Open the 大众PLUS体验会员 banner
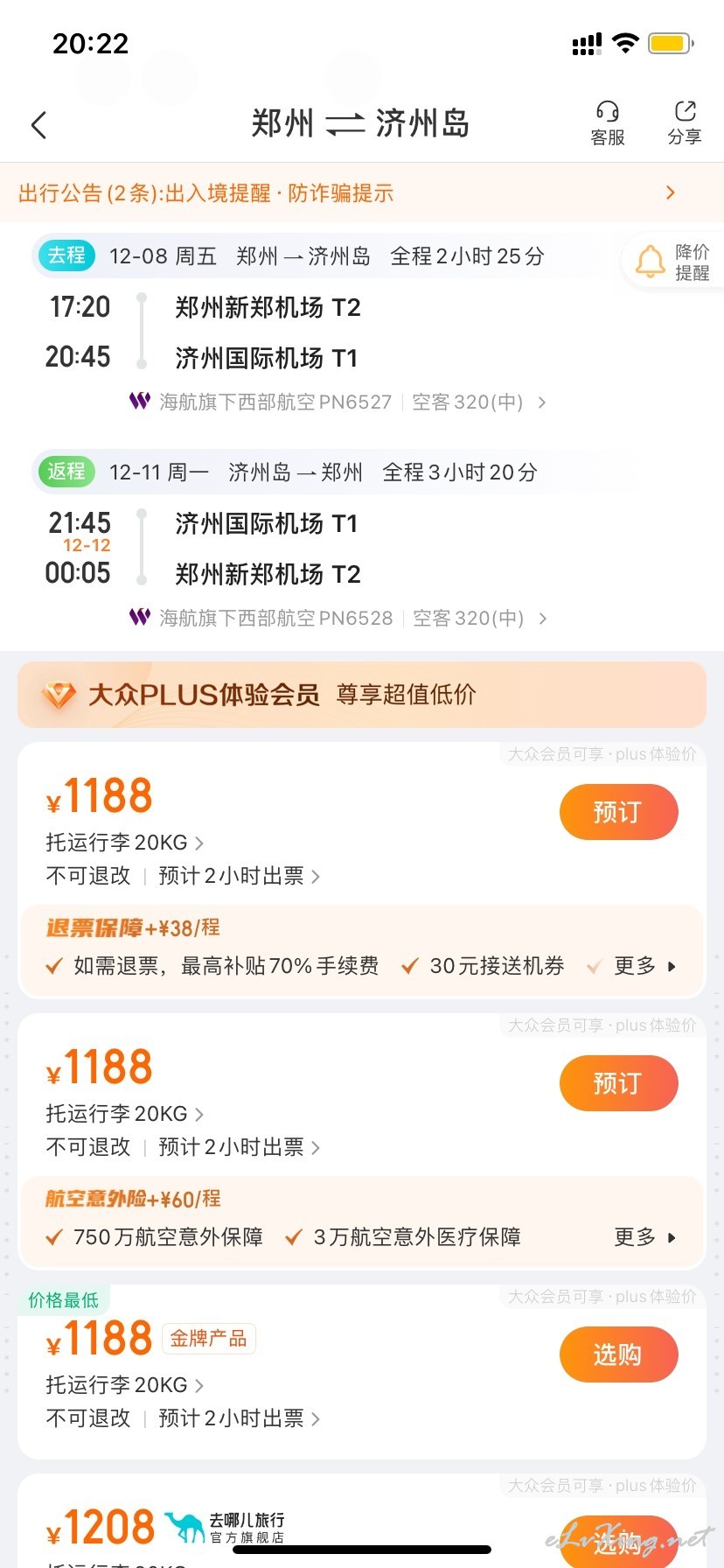 [x=362, y=695]
